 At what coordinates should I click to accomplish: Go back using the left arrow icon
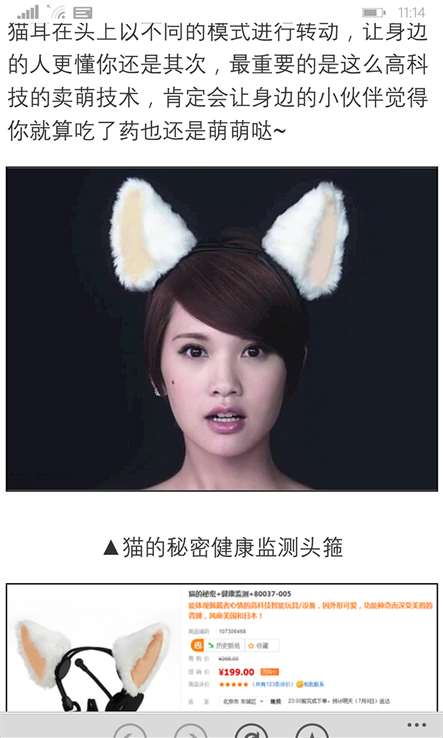(x=129, y=732)
